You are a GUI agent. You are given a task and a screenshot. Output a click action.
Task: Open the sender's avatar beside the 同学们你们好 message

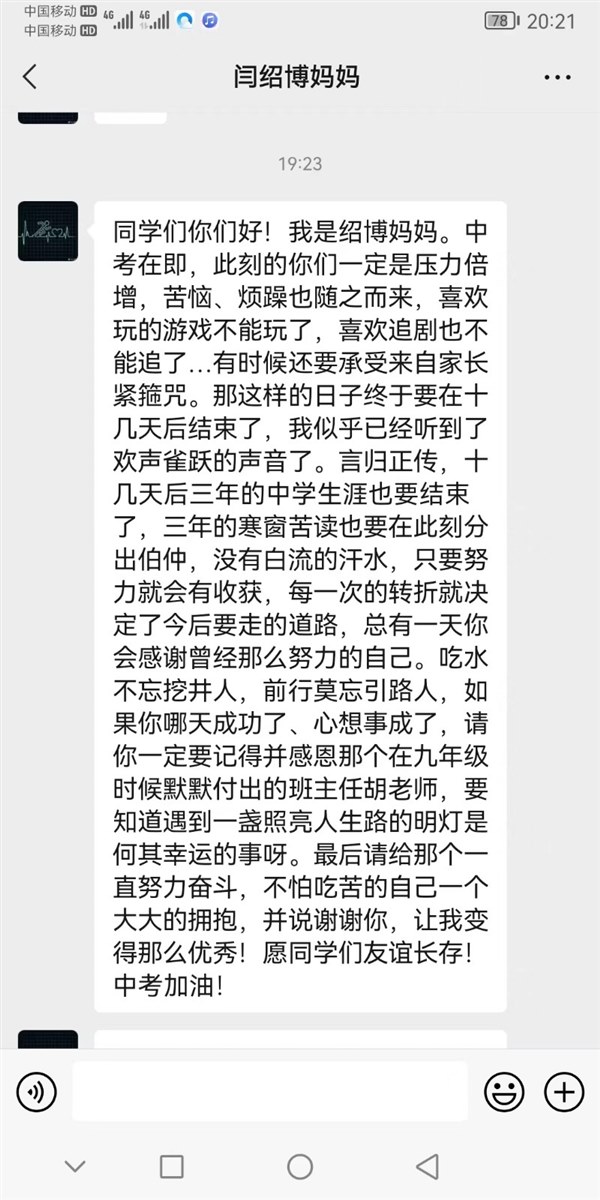tap(48, 231)
